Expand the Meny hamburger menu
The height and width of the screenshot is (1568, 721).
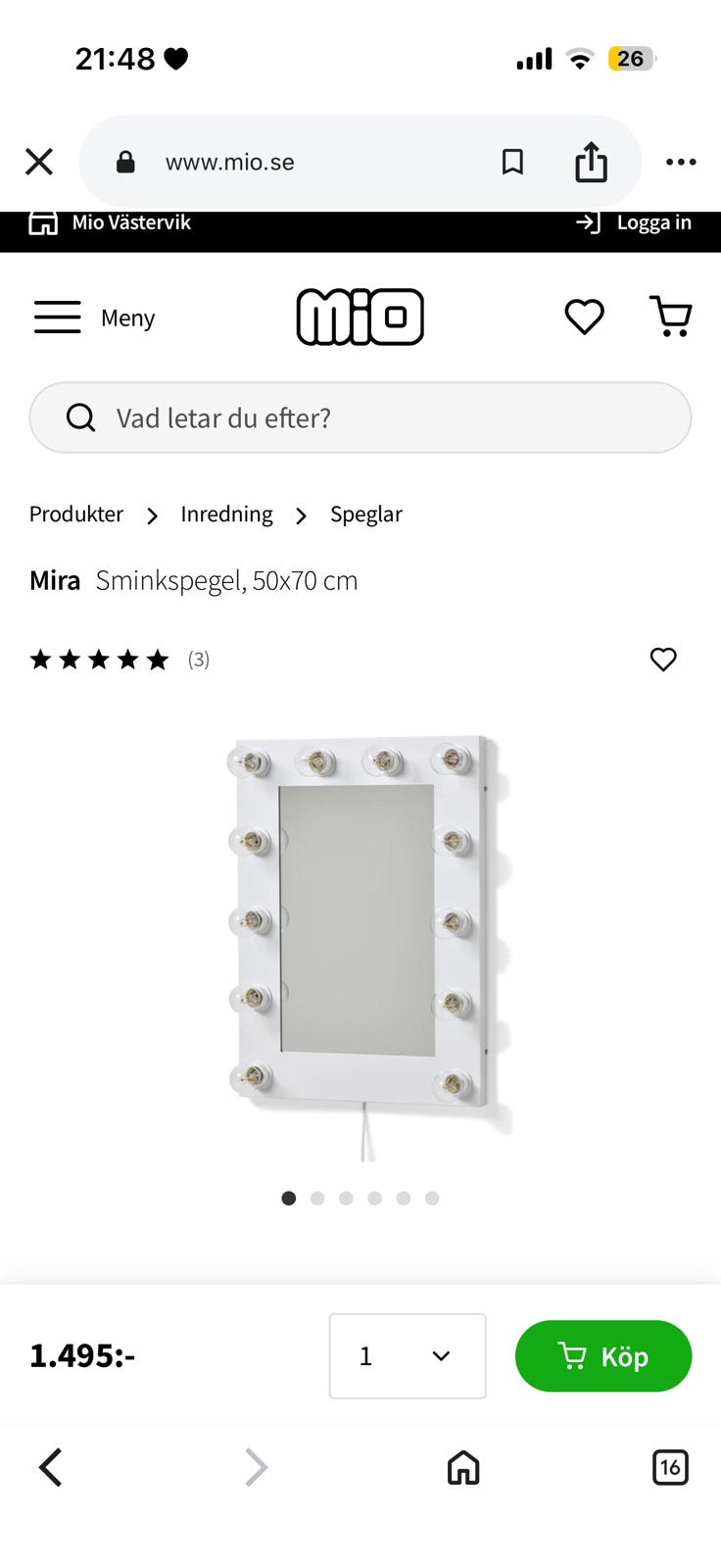click(93, 317)
